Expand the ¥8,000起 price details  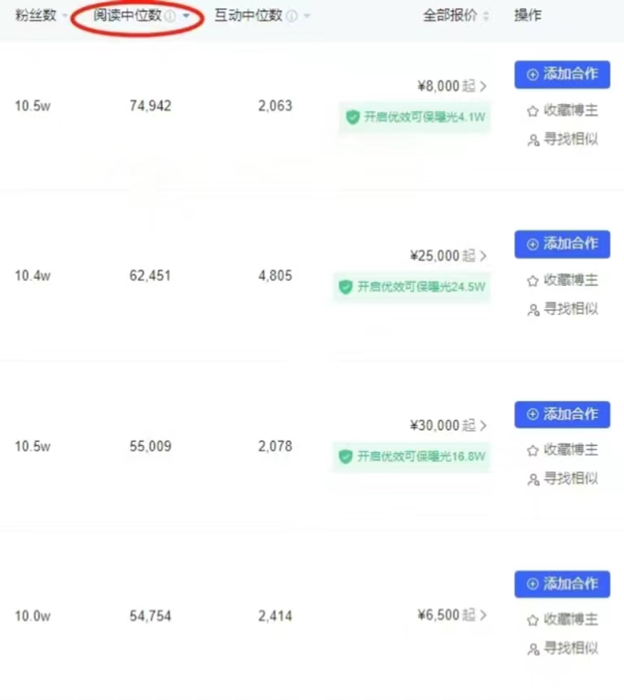tap(482, 86)
